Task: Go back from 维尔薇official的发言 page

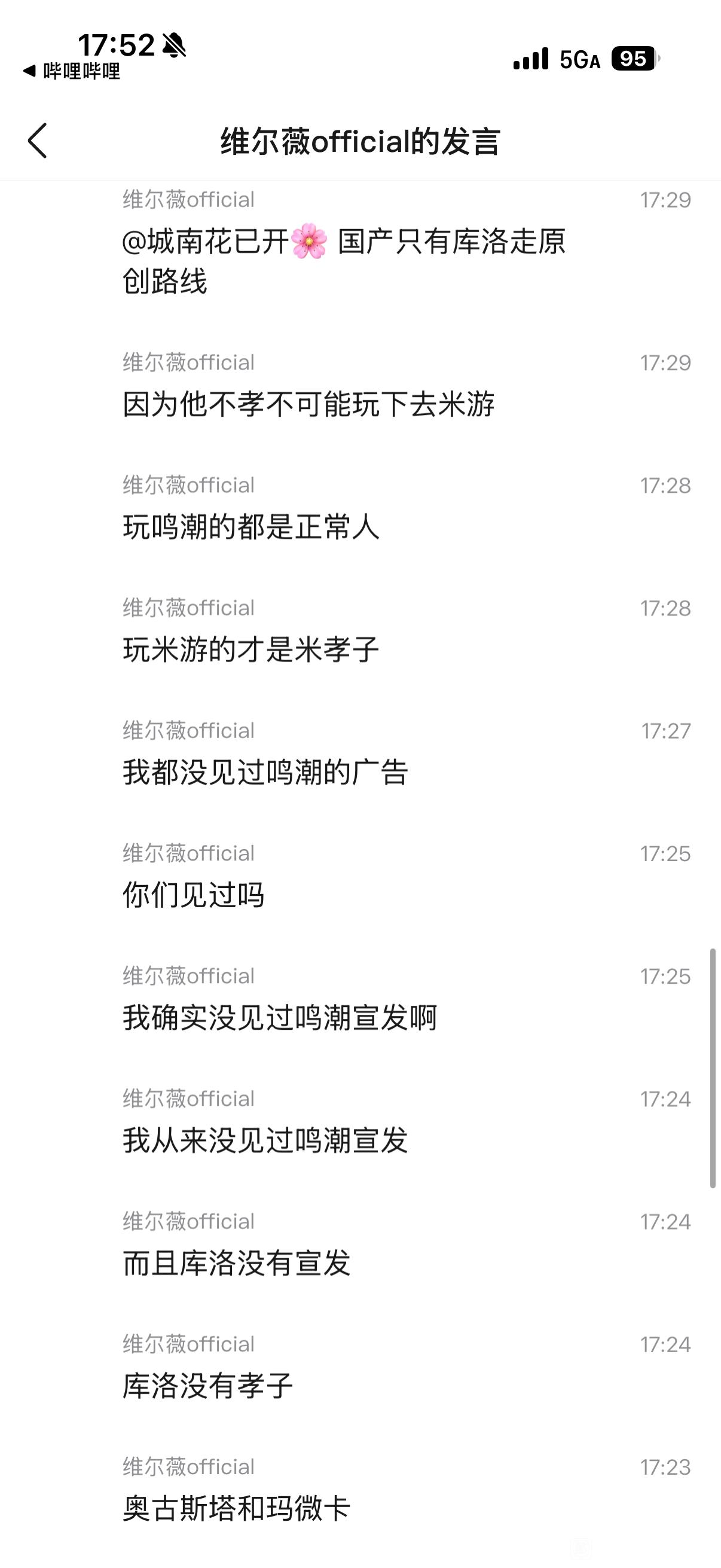Action: 38,141
